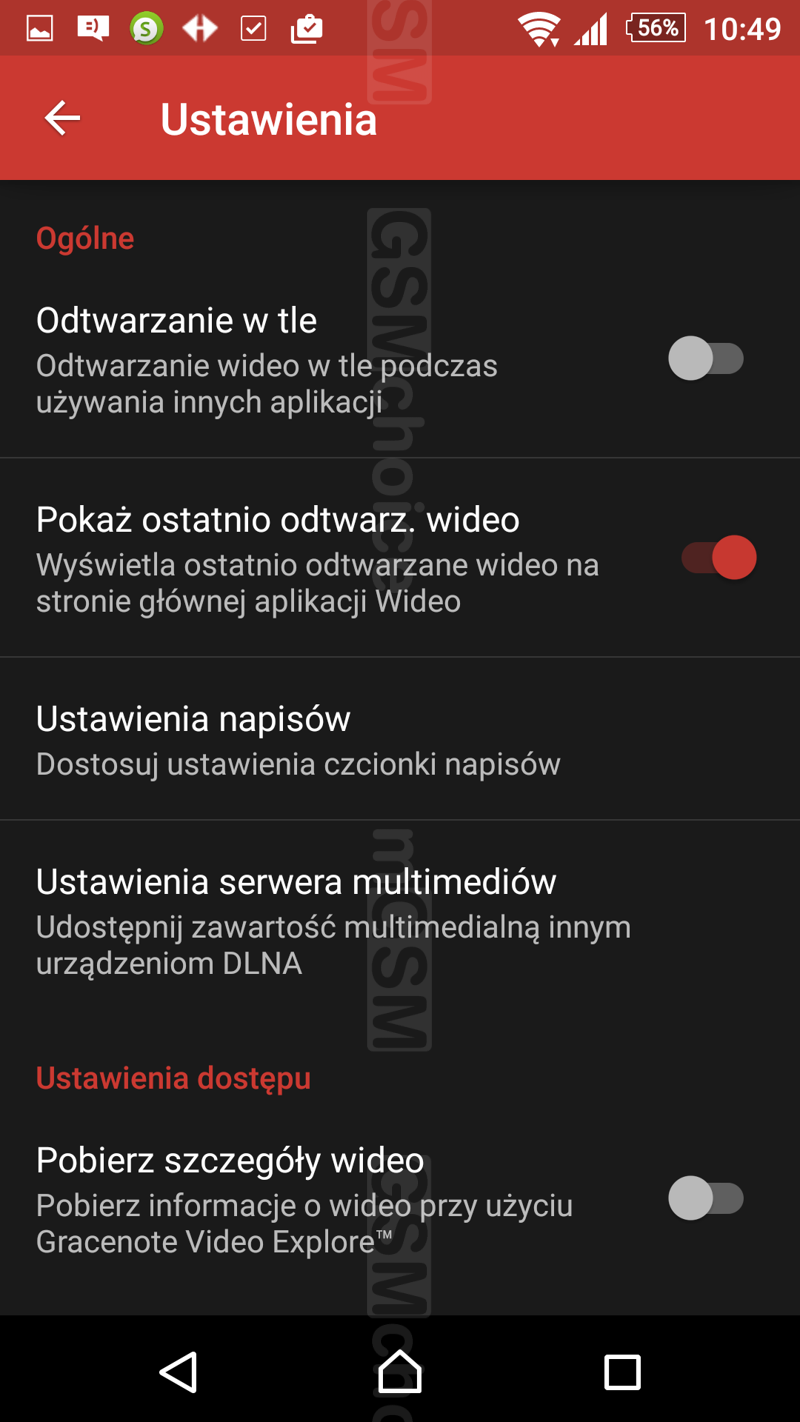Enable Odtwarzanie w tle switch
This screenshot has height=1422, width=800.
(706, 358)
